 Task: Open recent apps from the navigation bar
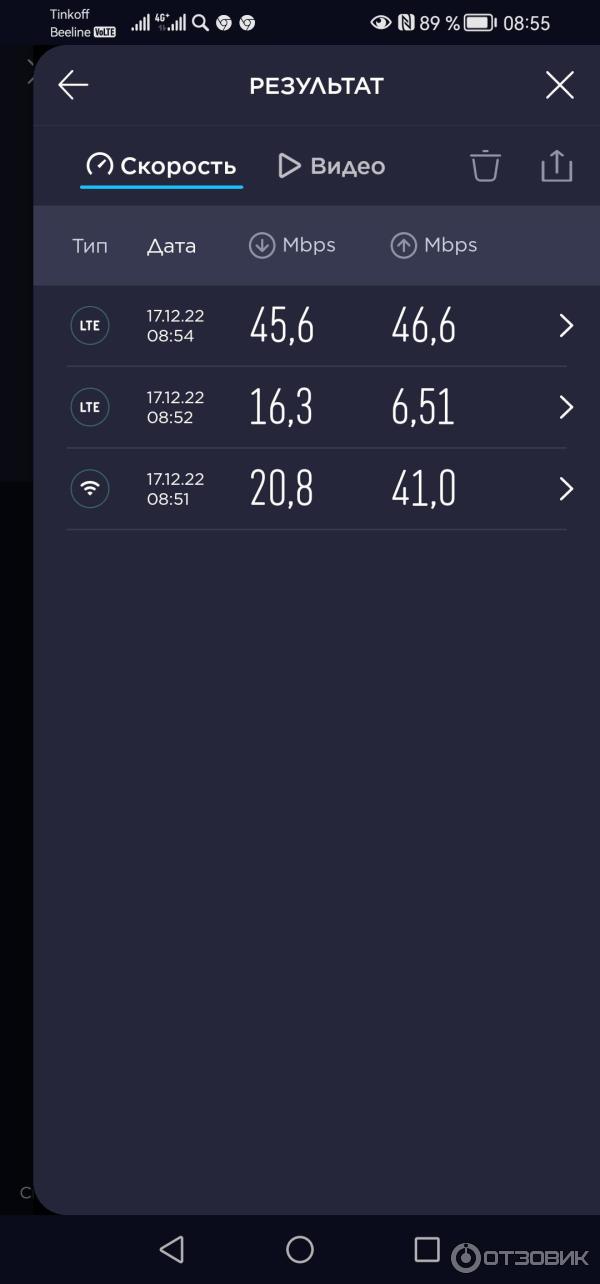427,1249
